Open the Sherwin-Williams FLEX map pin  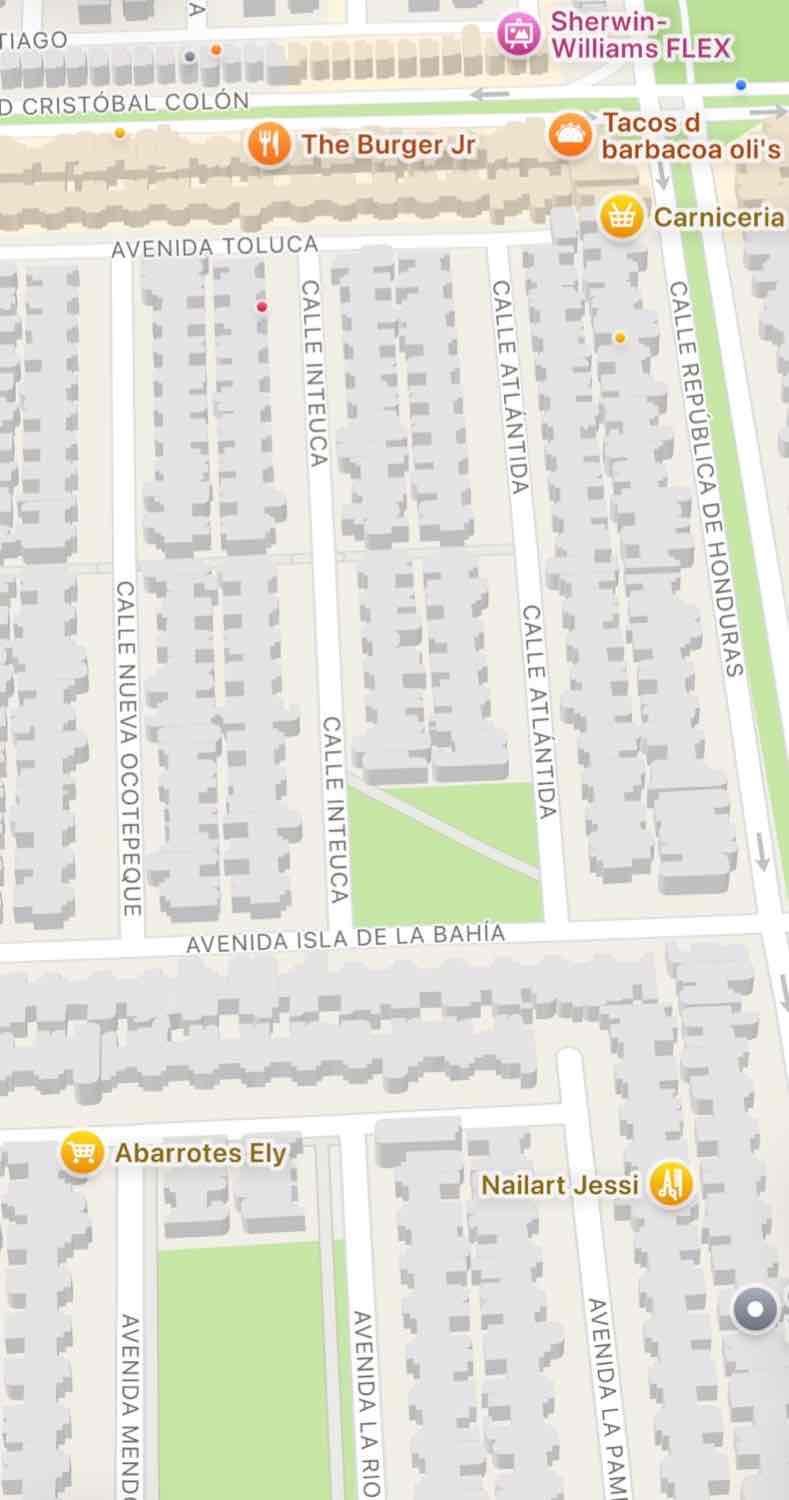pos(518,35)
